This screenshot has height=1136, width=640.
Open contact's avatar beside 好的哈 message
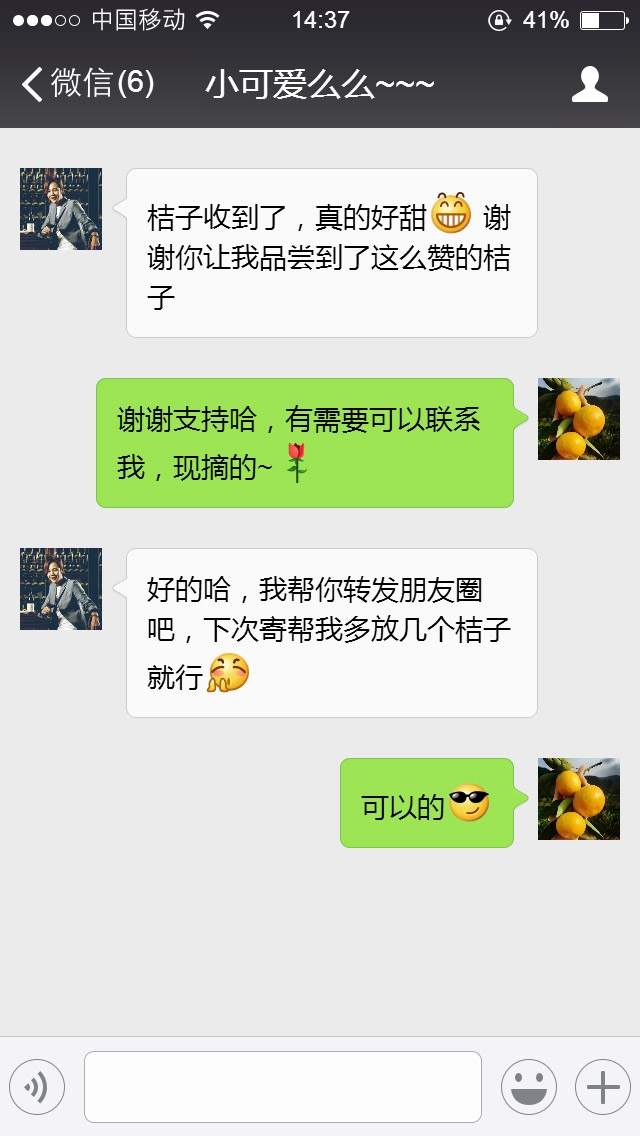(x=61, y=589)
